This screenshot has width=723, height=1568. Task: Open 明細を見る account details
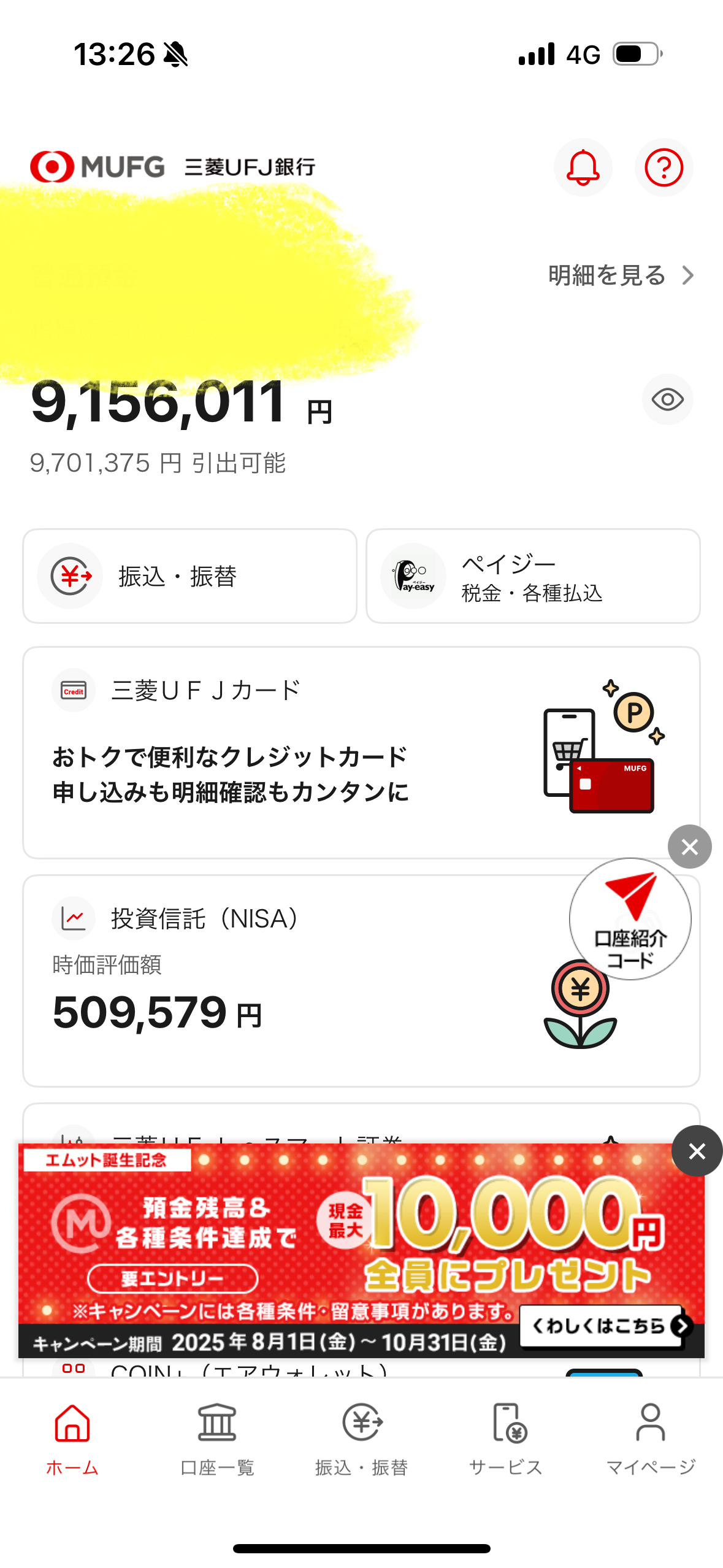(621, 275)
